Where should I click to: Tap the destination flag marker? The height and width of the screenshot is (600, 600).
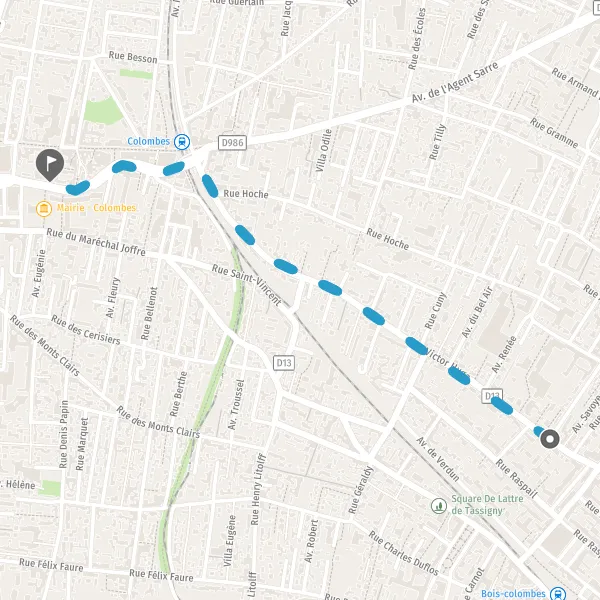pos(50,165)
